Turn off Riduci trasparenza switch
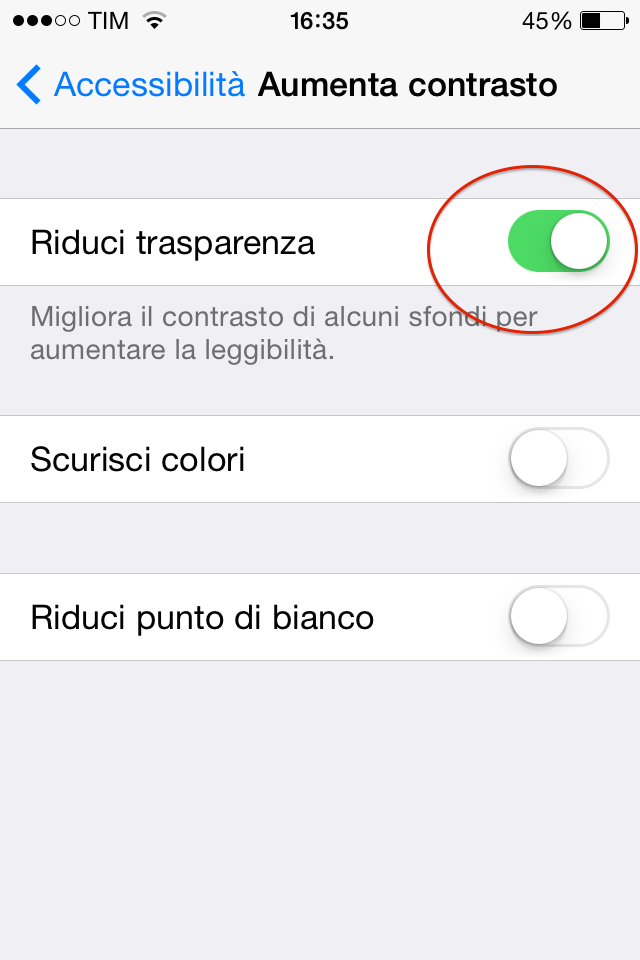Screen dimensions: 640x960 coord(558,242)
